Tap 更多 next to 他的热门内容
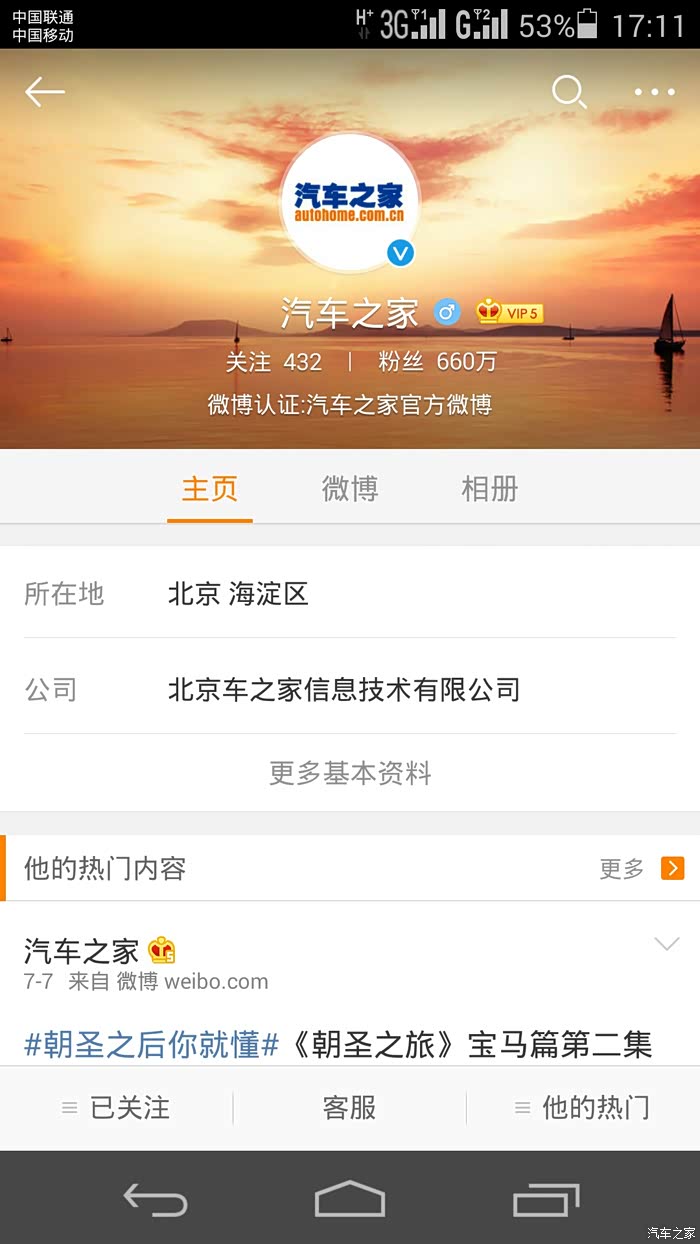700x1244 pixels. (641, 869)
